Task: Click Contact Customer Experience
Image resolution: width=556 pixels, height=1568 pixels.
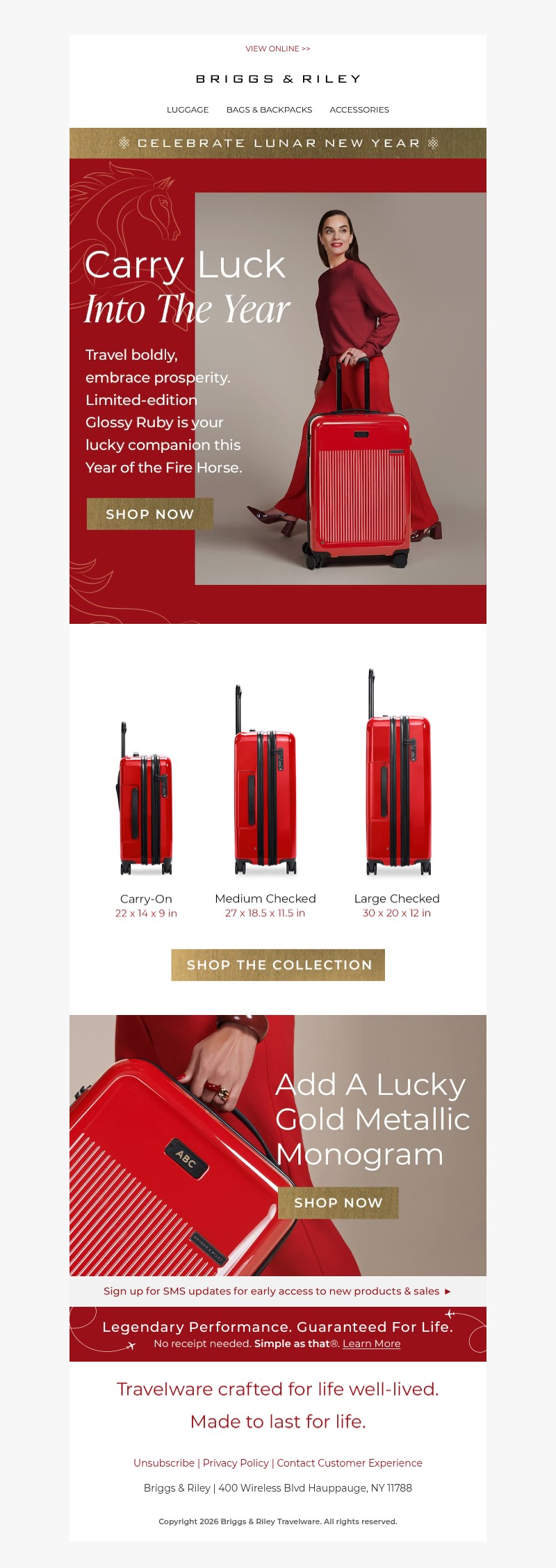Action: (350, 1463)
